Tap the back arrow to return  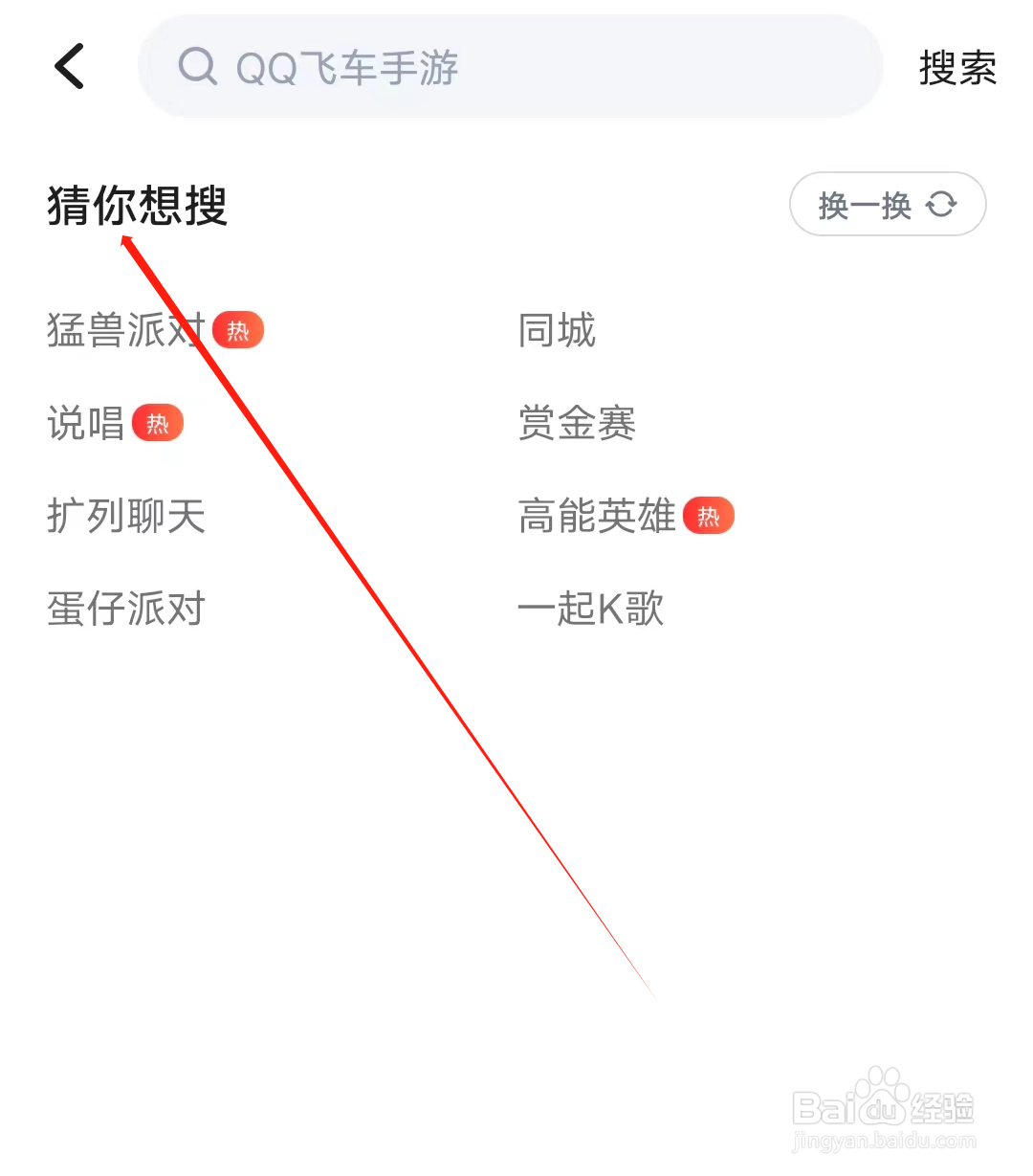(x=69, y=67)
